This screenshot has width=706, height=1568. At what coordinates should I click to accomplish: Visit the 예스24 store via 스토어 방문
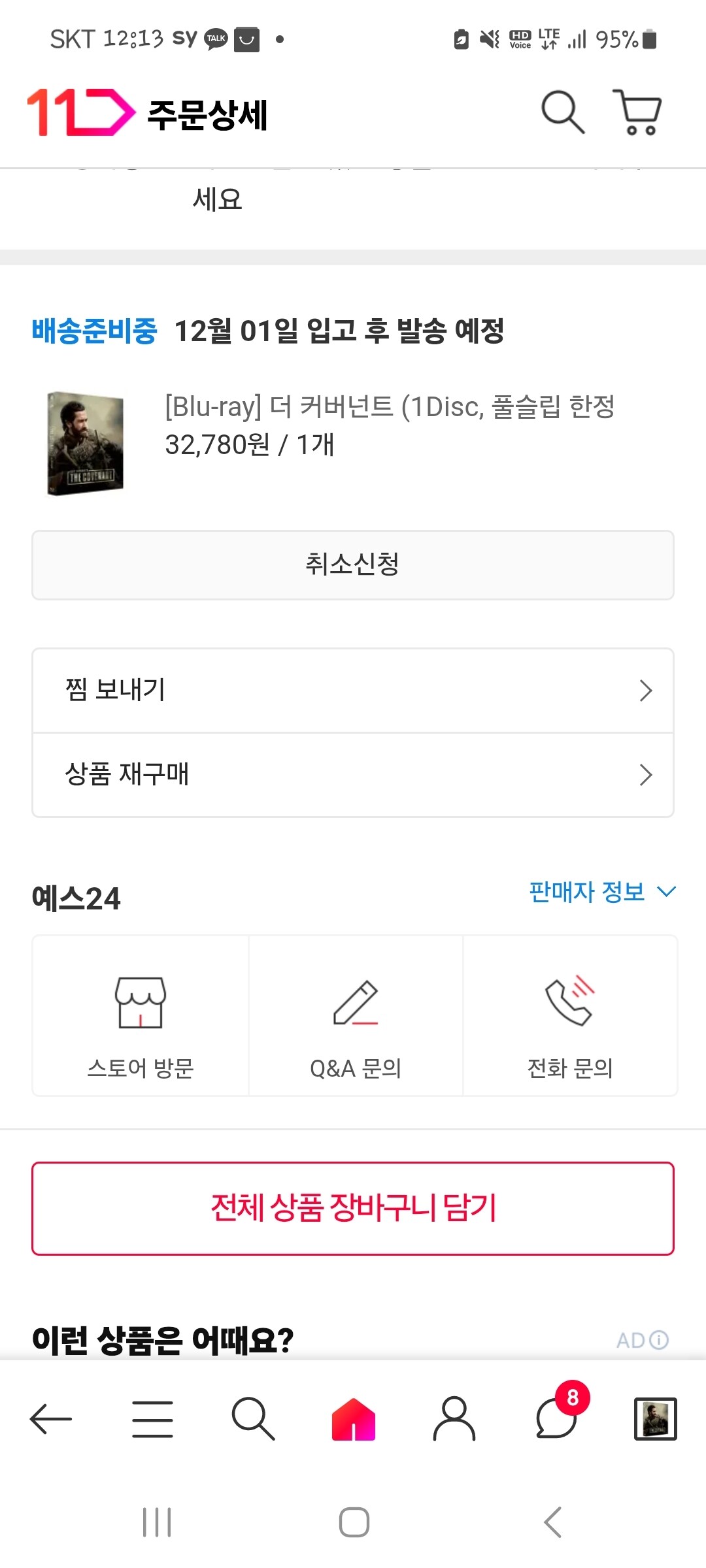(x=141, y=1016)
